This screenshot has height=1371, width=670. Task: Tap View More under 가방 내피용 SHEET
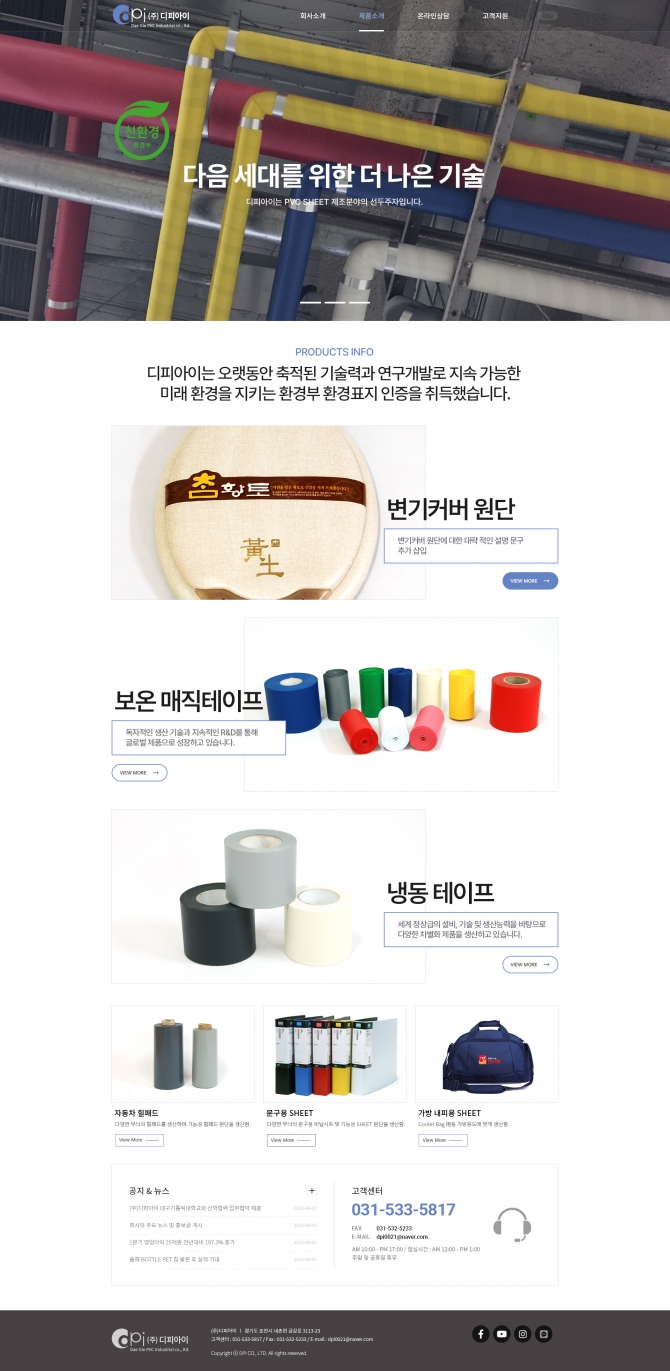coord(443,1140)
